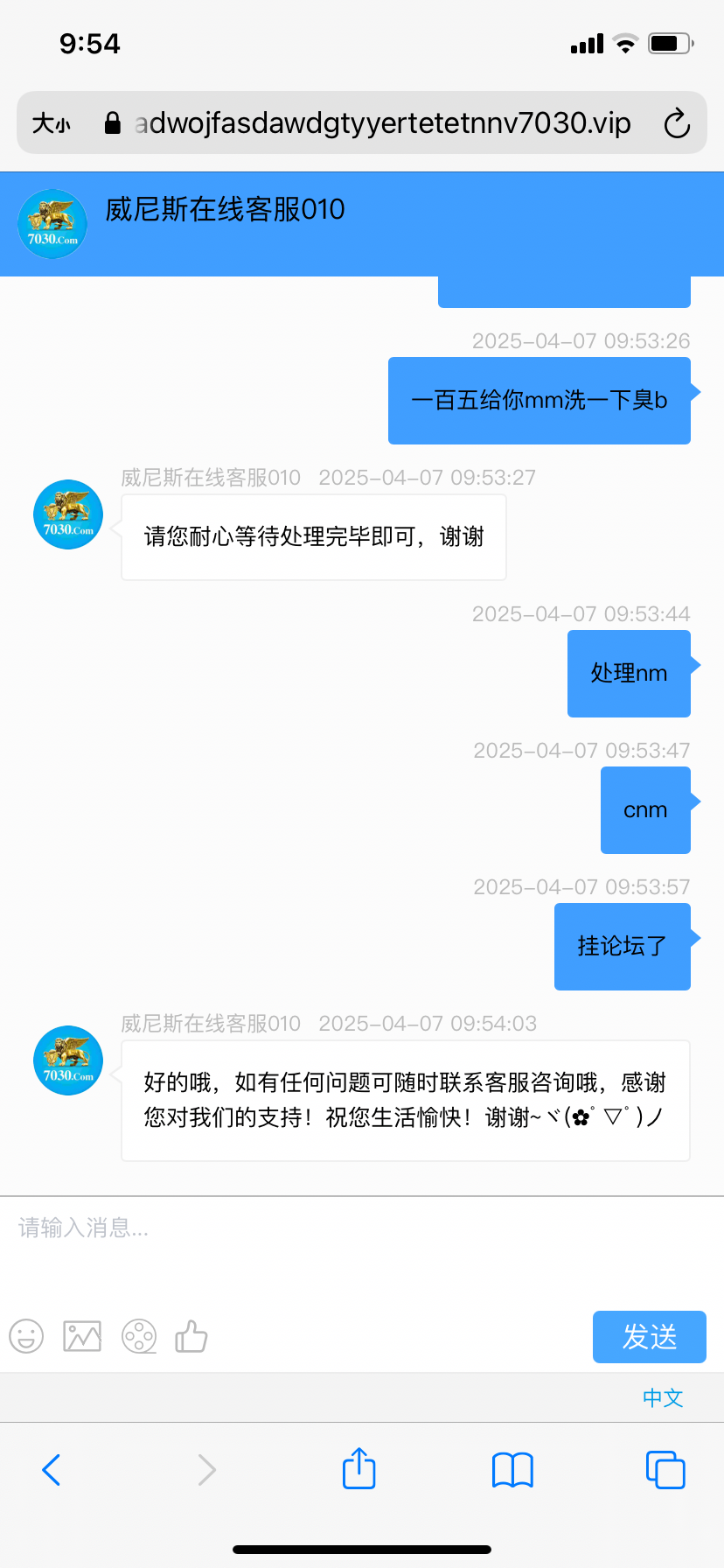Open the Safari tabs overview icon
724x1568 pixels.
tap(665, 1469)
